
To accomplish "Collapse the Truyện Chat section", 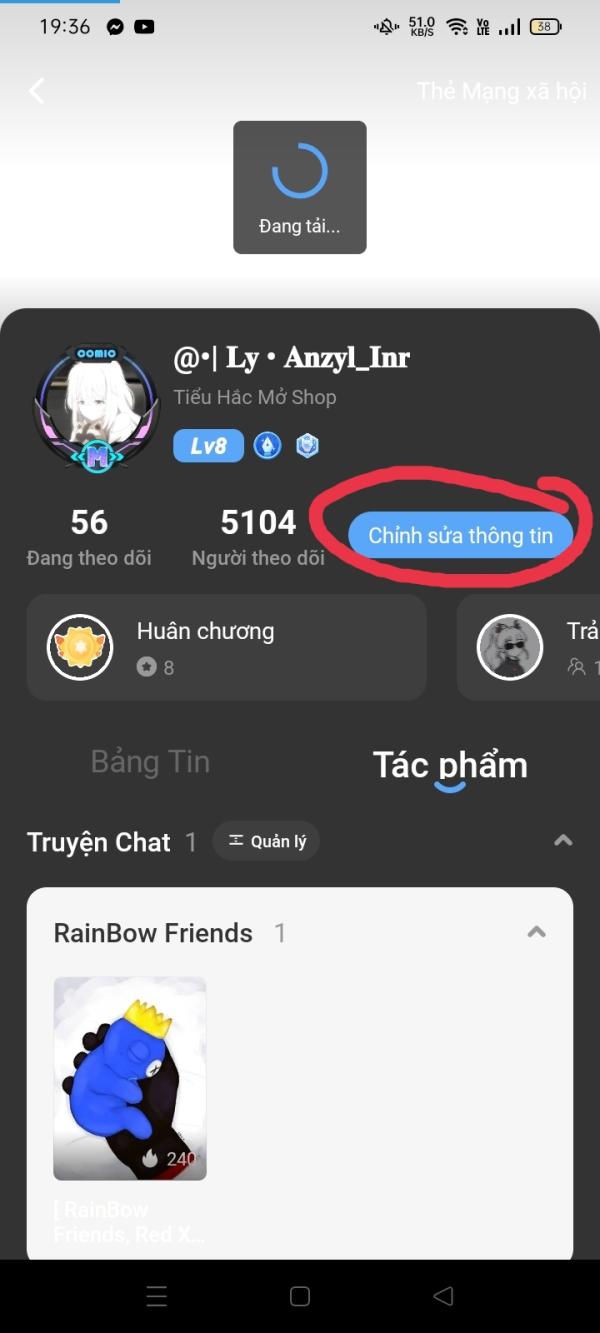I will (563, 841).
